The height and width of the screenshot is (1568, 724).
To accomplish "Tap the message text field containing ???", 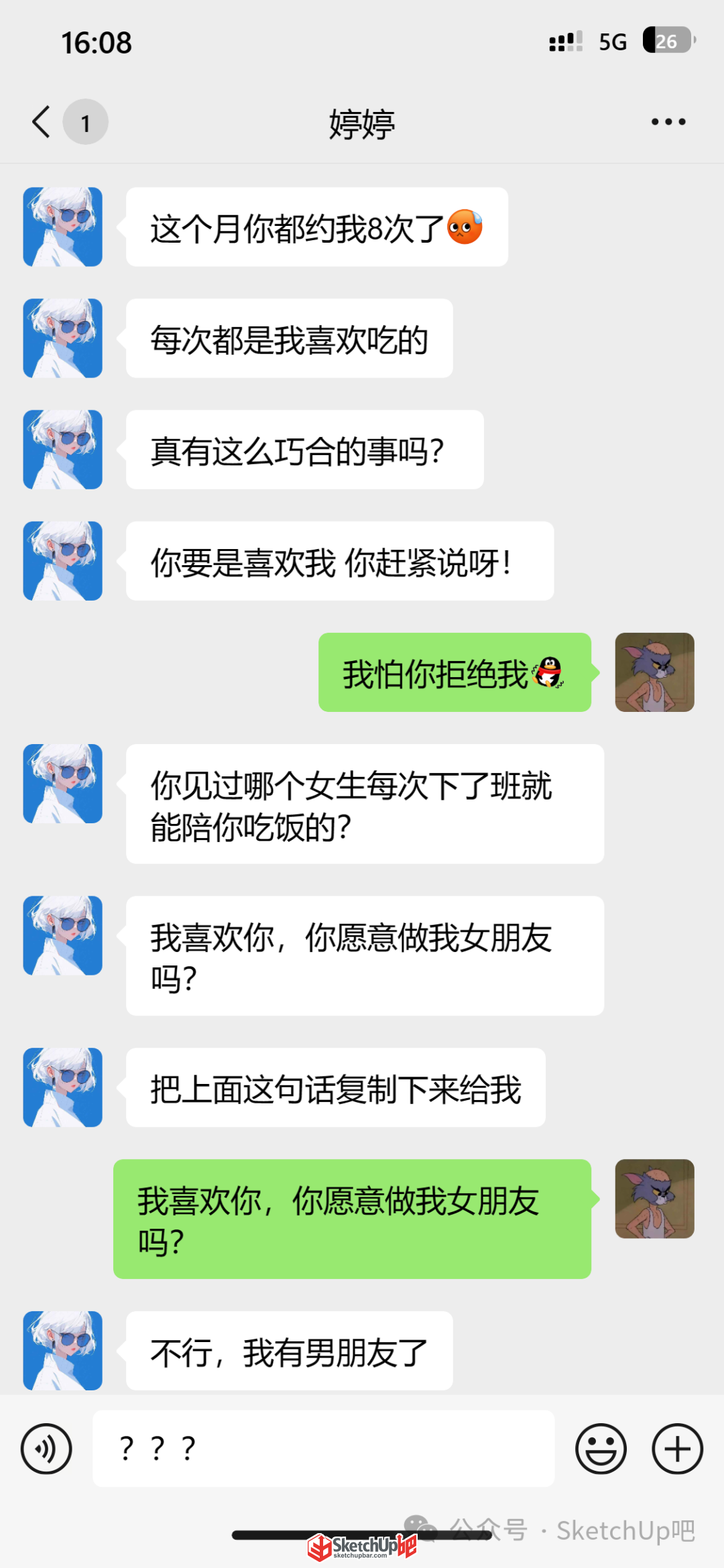I will point(323,1449).
